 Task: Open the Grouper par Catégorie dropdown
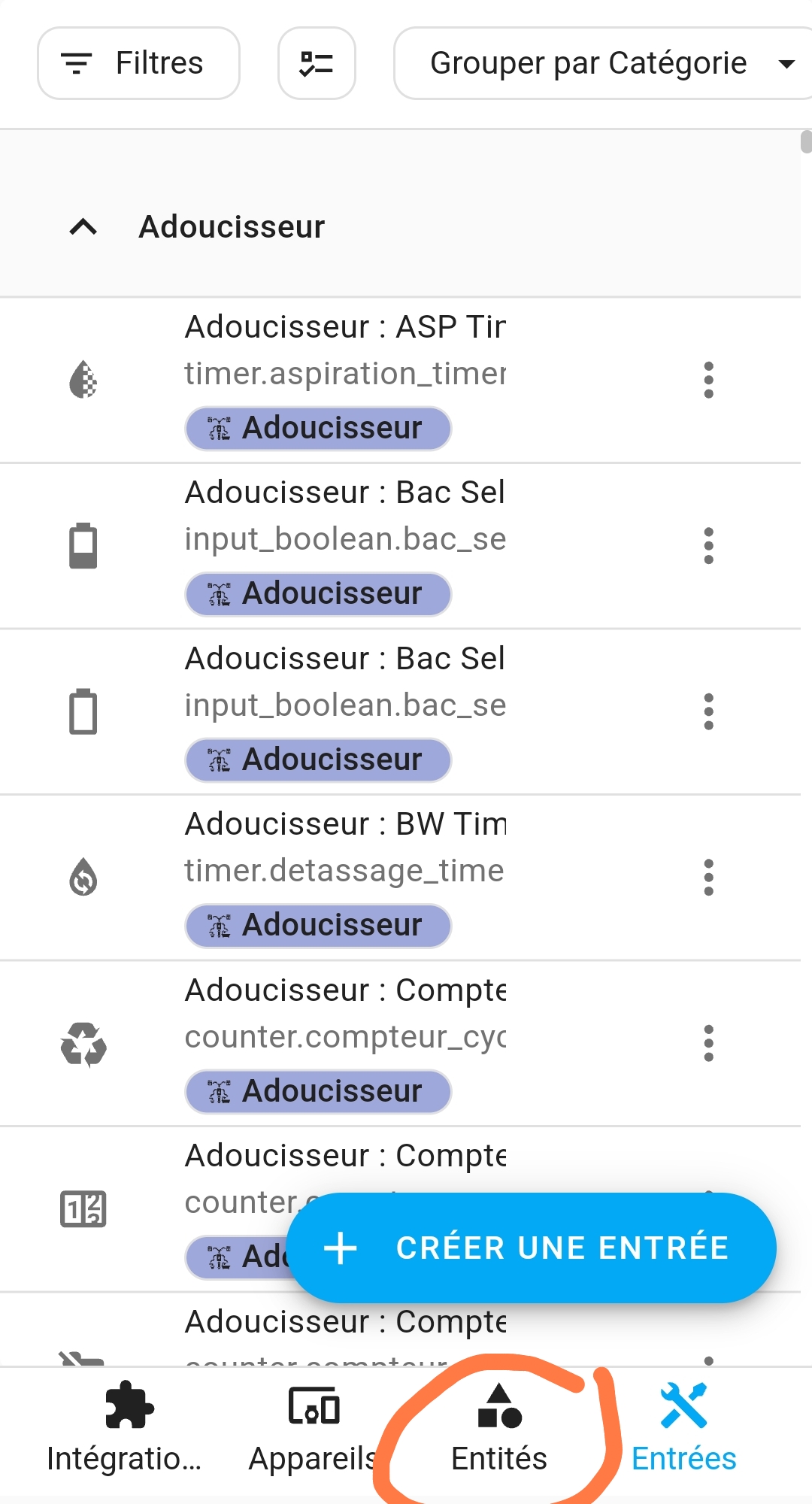coord(603,63)
